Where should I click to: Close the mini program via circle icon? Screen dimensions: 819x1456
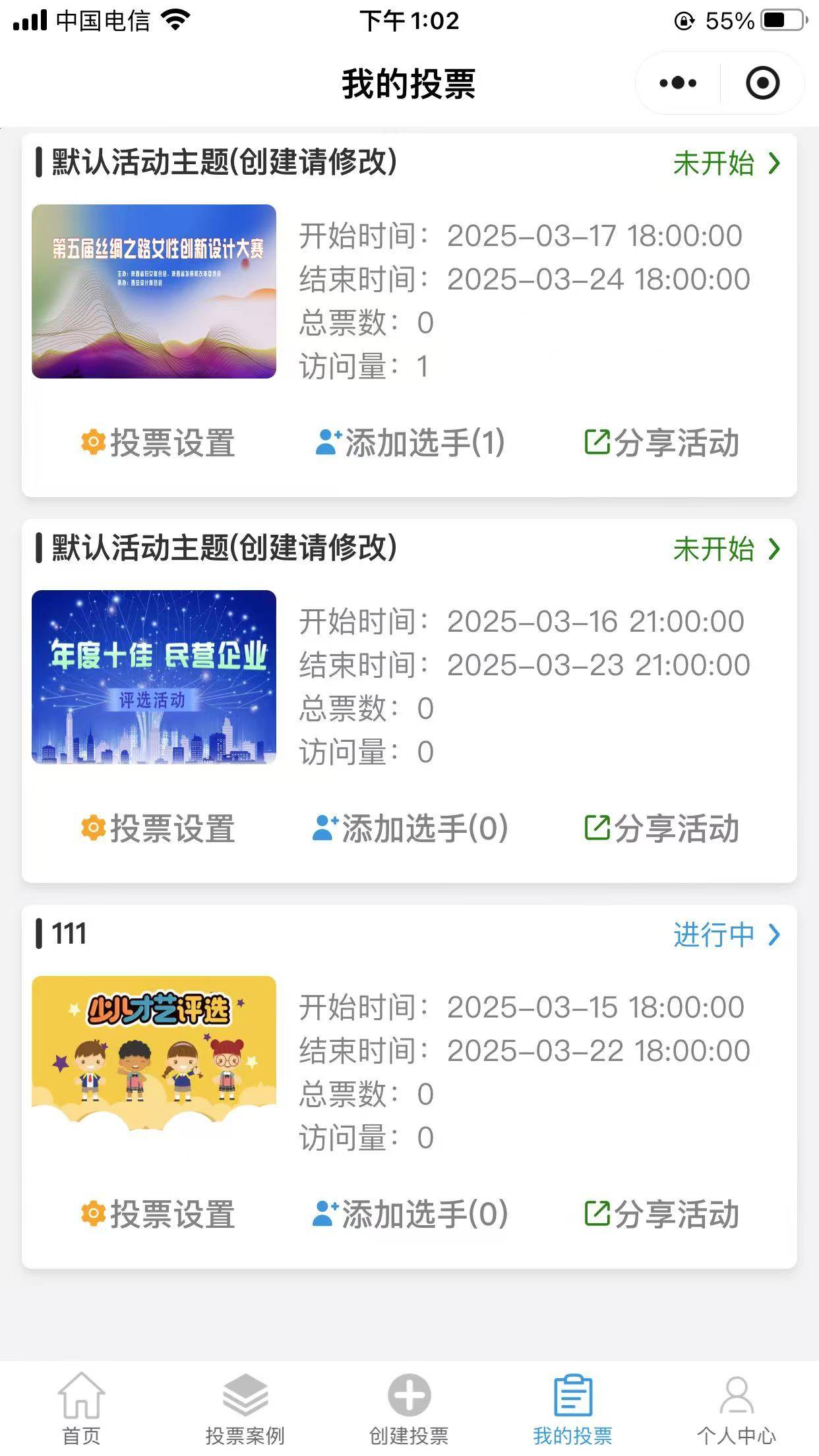coord(762,83)
